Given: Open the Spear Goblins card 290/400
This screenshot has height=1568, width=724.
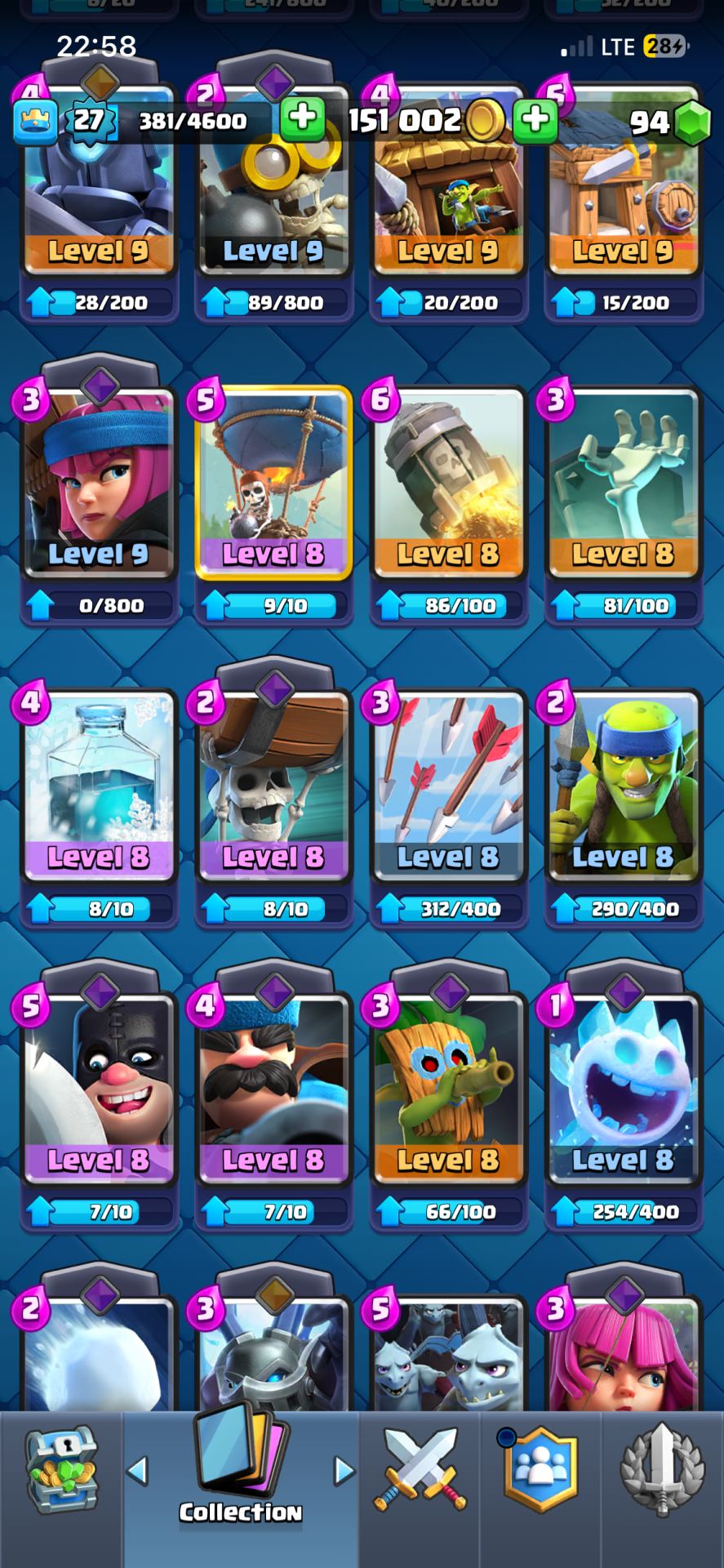Looking at the screenshot, I should (623, 784).
